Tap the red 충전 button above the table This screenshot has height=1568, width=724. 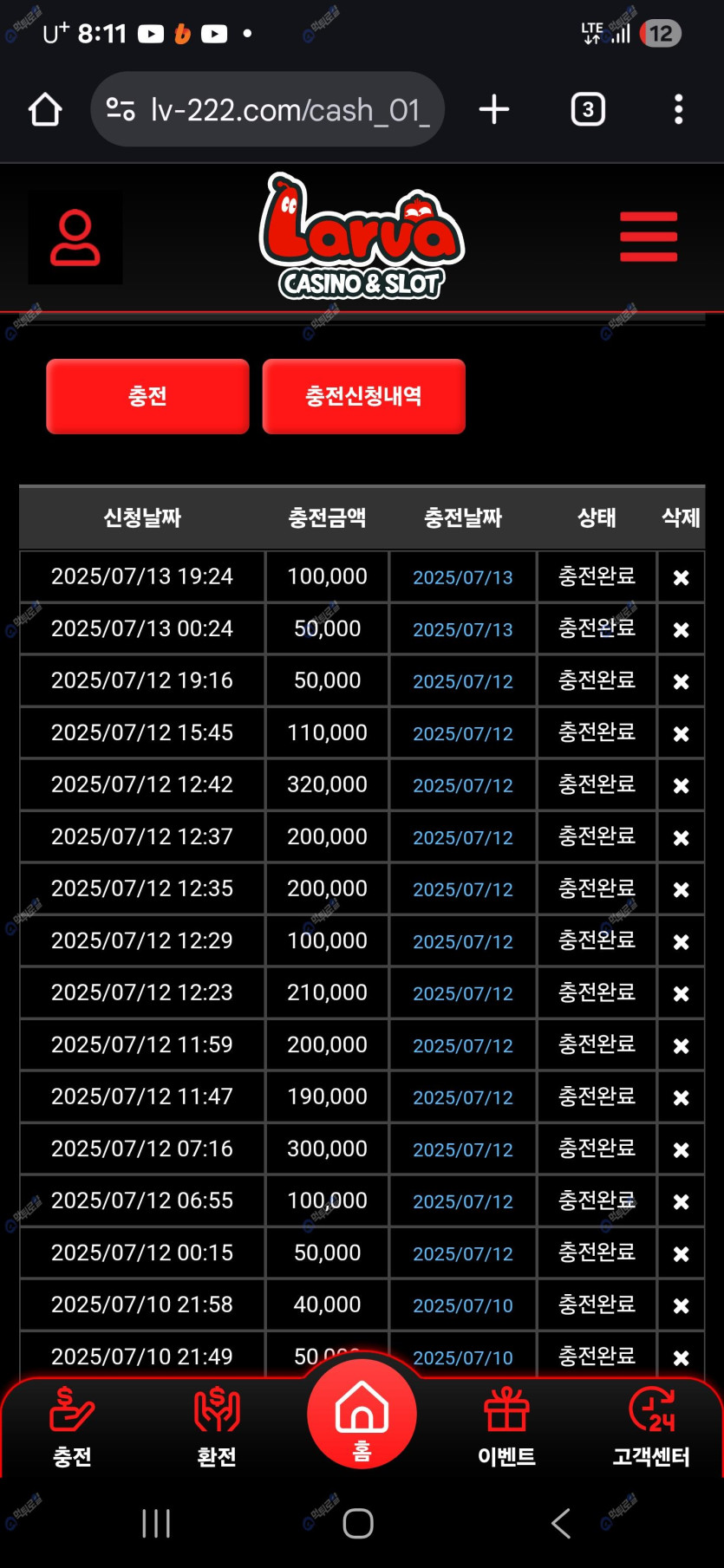tap(147, 396)
